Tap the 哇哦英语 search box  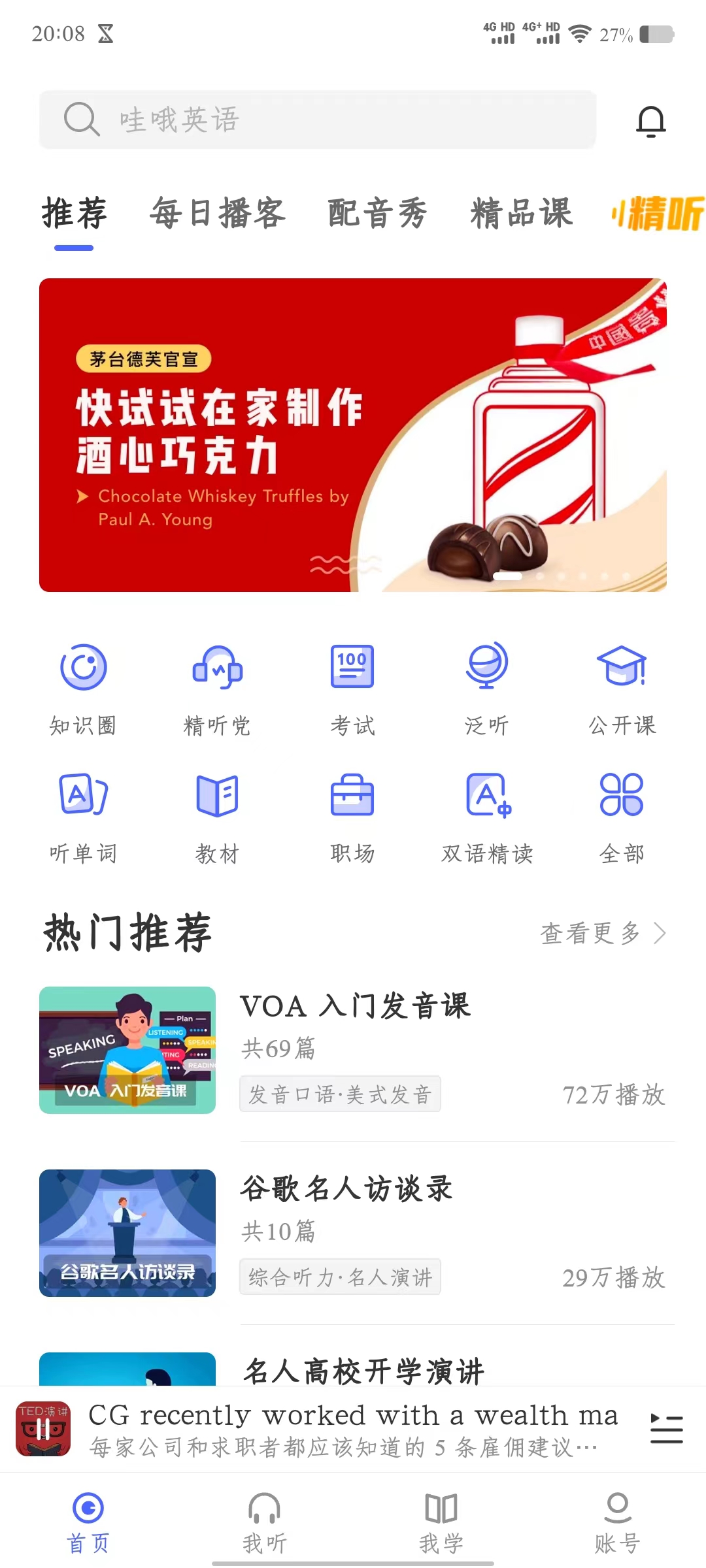[x=317, y=120]
